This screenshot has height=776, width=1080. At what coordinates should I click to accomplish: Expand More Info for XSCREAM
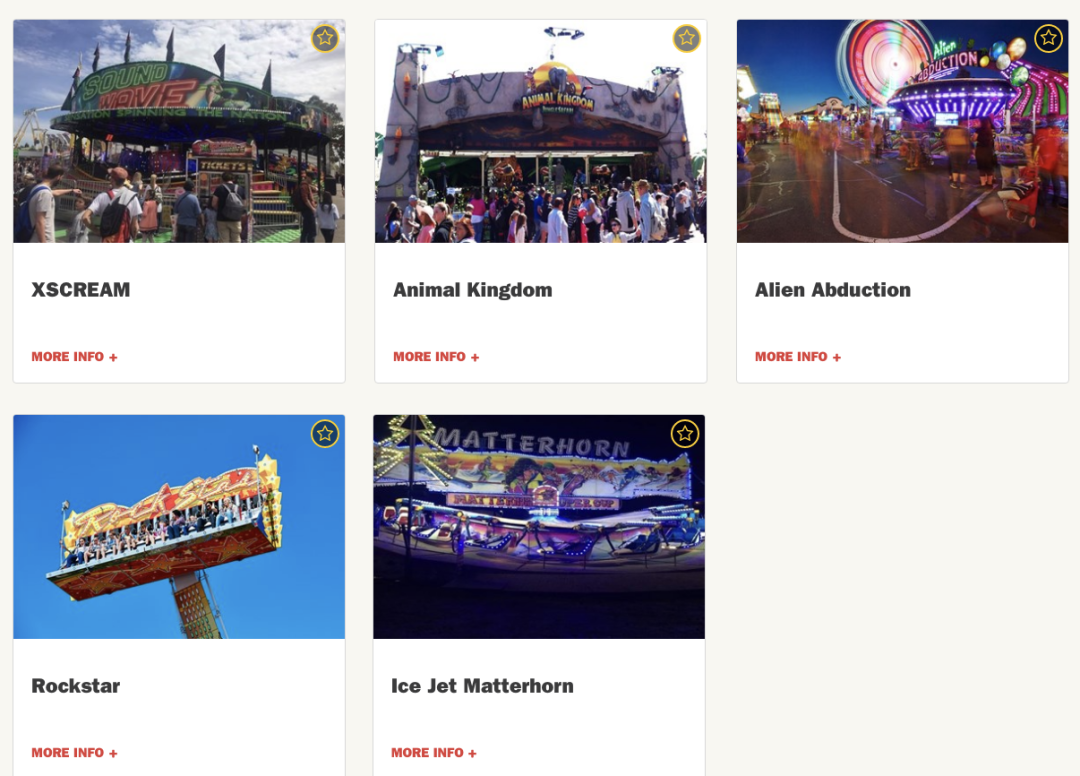tap(74, 357)
